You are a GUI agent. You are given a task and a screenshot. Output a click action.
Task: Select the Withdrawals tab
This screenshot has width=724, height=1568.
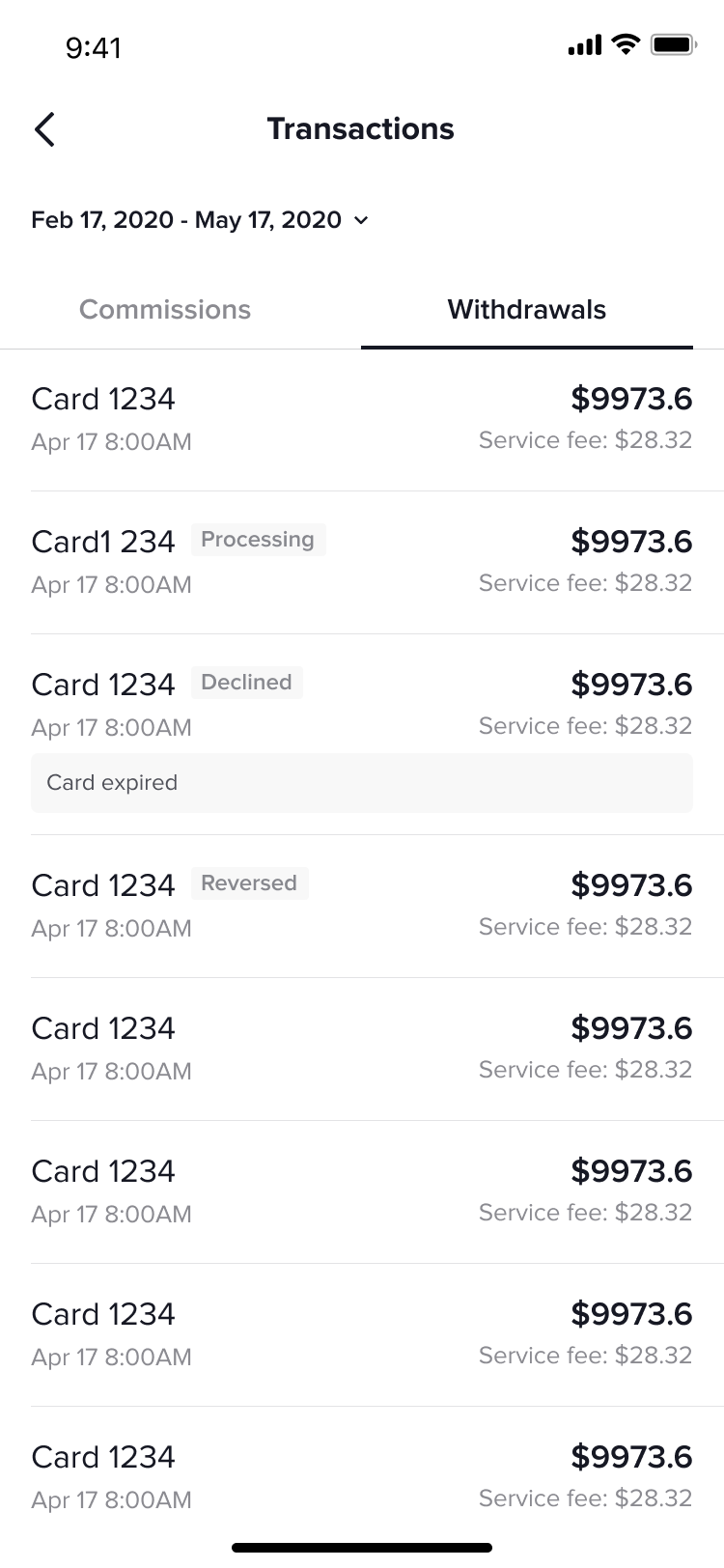click(x=526, y=310)
